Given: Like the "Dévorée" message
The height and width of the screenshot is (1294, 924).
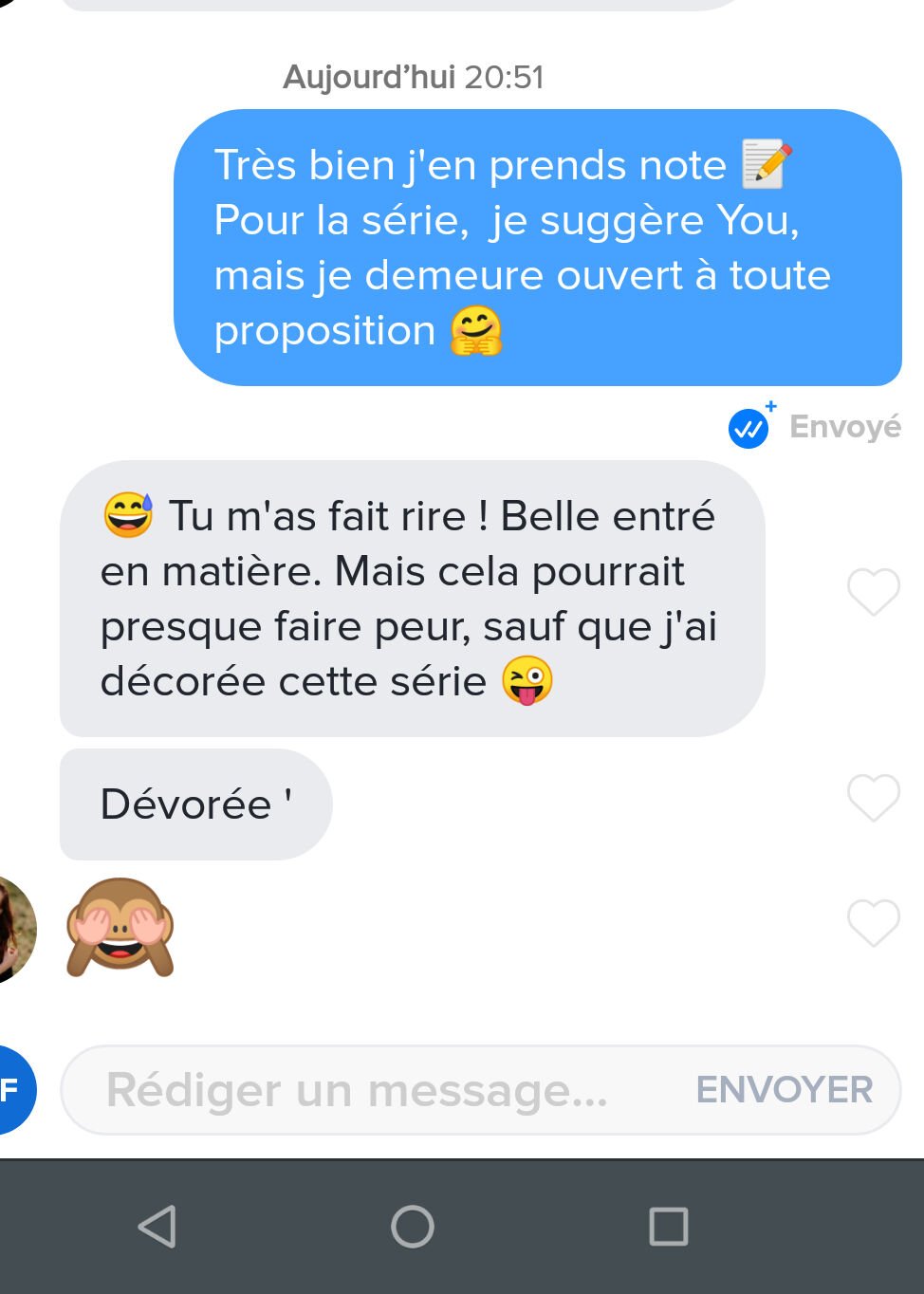Looking at the screenshot, I should click(x=873, y=798).
